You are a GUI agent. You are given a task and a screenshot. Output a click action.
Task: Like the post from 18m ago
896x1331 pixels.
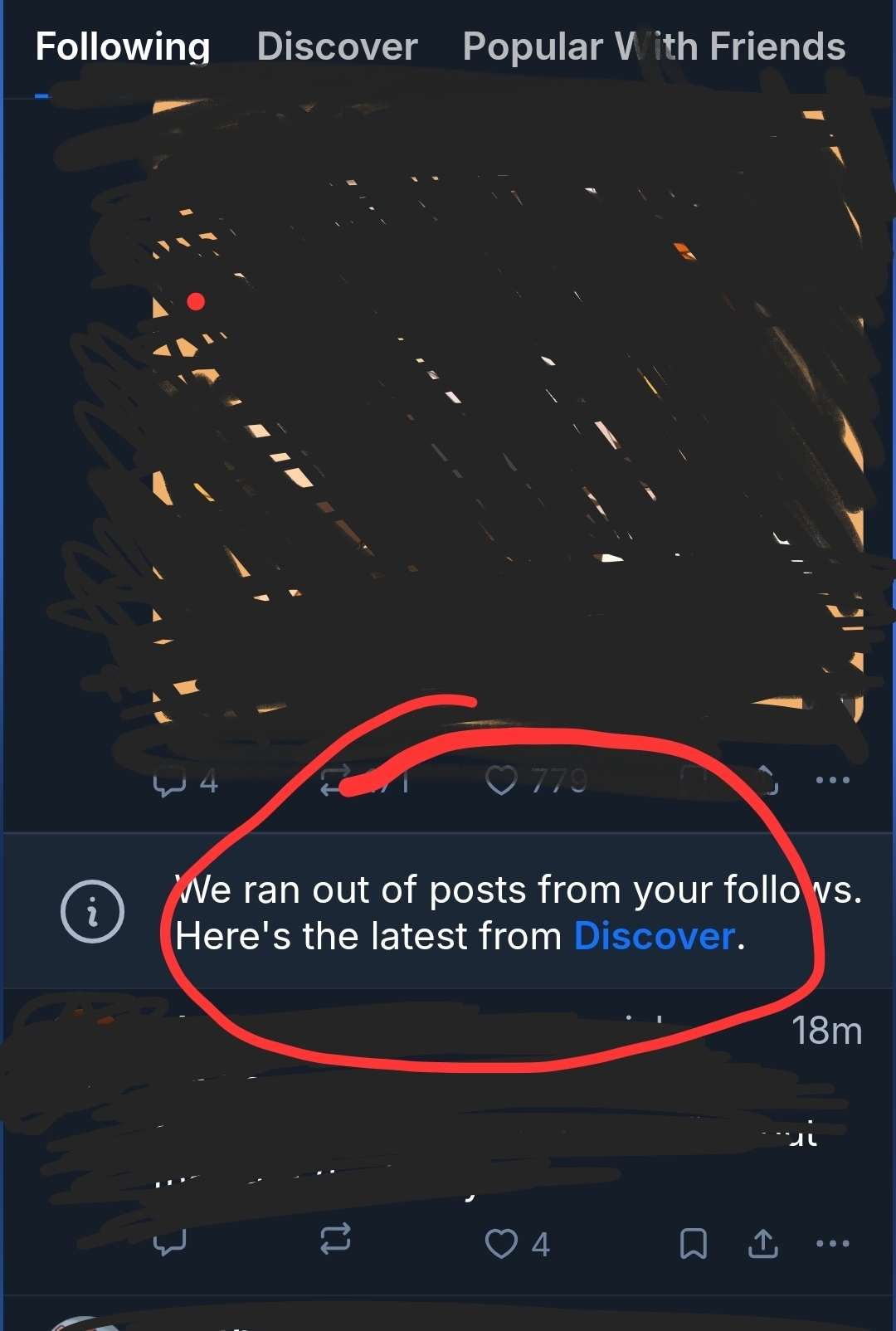pyautogui.click(x=501, y=1244)
